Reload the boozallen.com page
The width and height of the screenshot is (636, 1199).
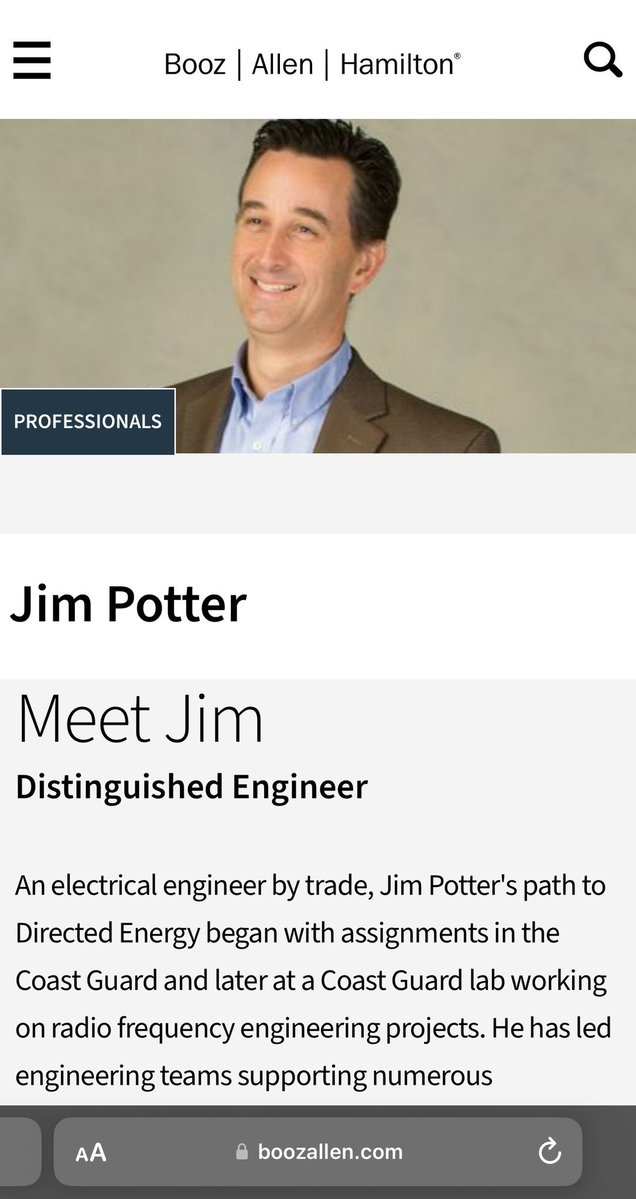550,1152
